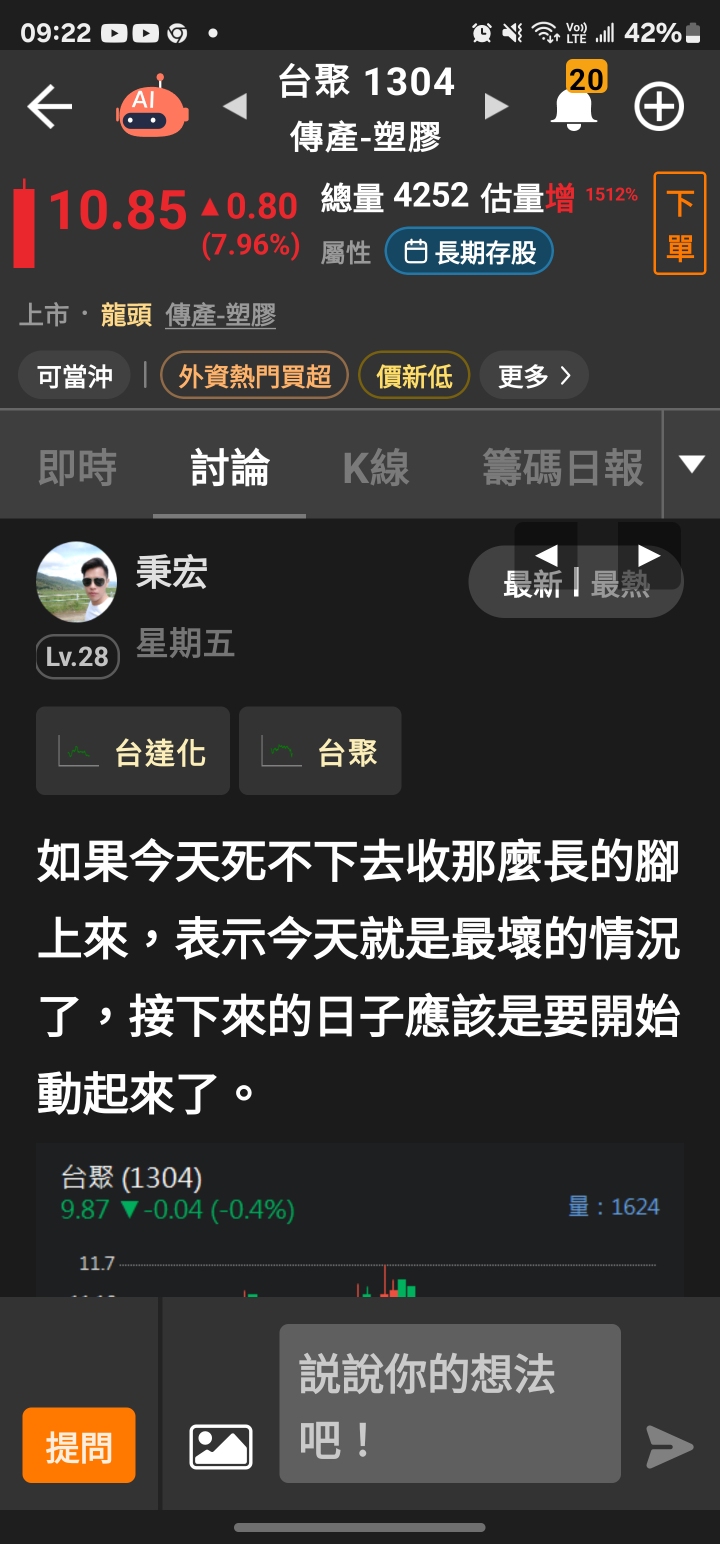
Task: Open the AI robot assistant
Action: tap(152, 108)
